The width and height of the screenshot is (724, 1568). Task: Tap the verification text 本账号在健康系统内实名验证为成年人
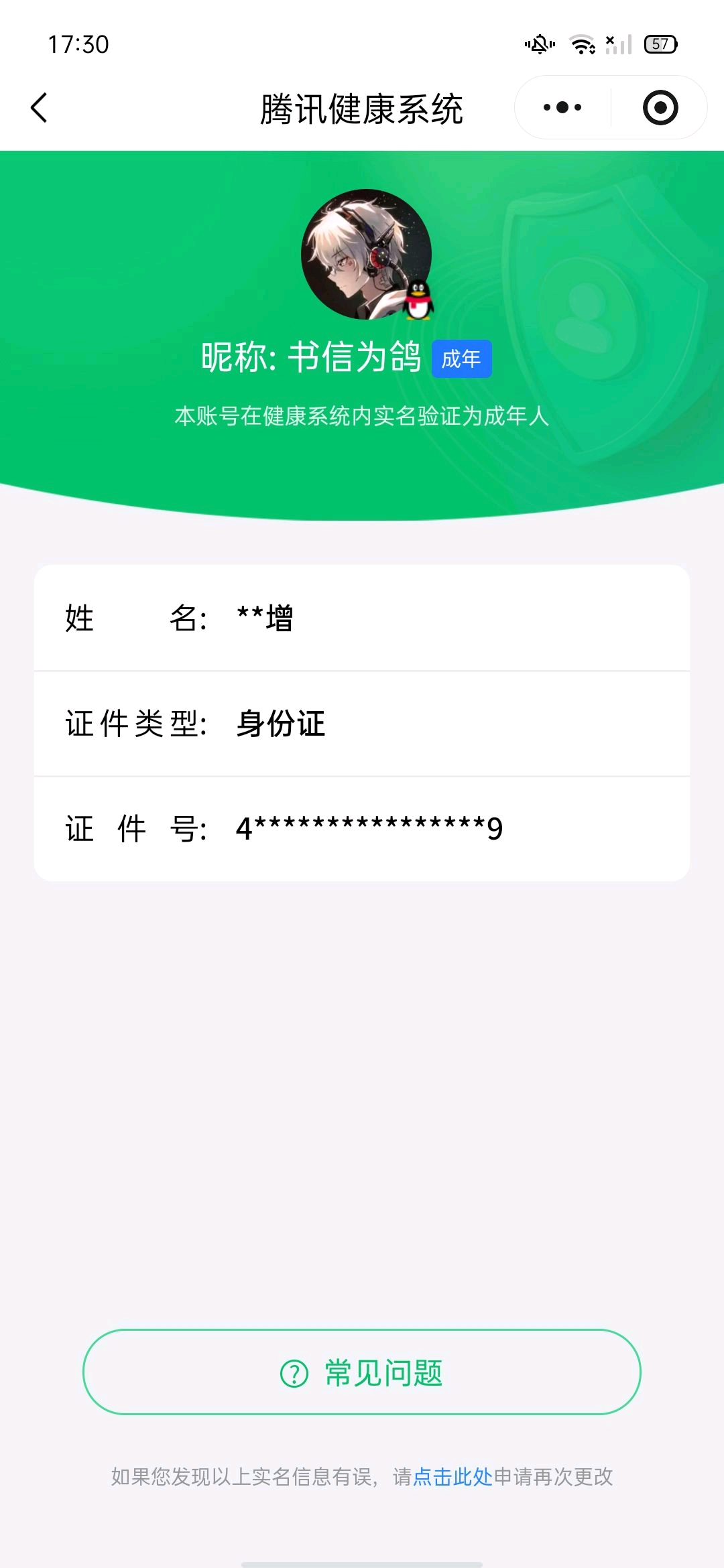362,417
